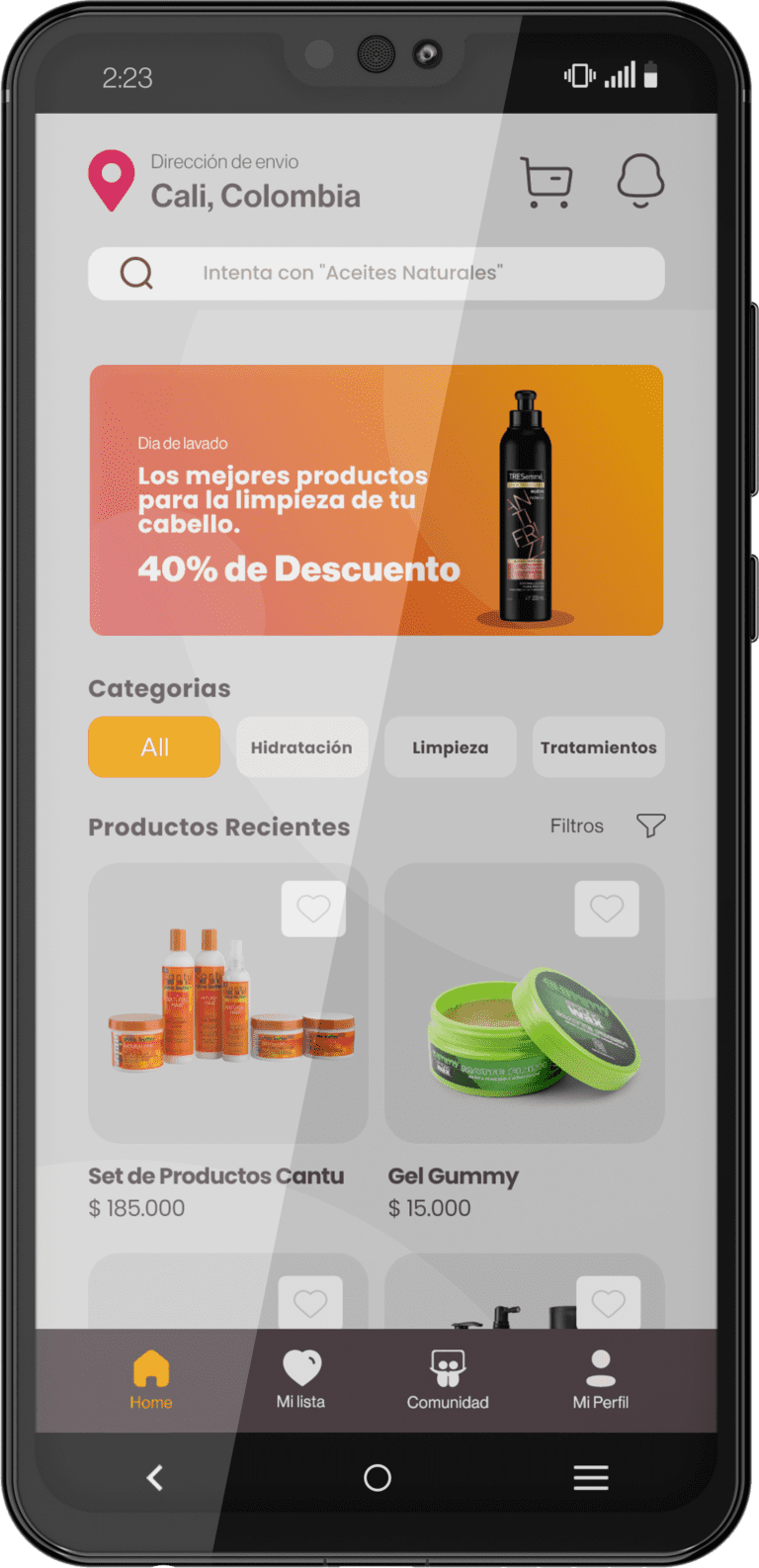Screen dimensions: 759x1568
Task: Filter by Hidratación category
Action: click(301, 747)
